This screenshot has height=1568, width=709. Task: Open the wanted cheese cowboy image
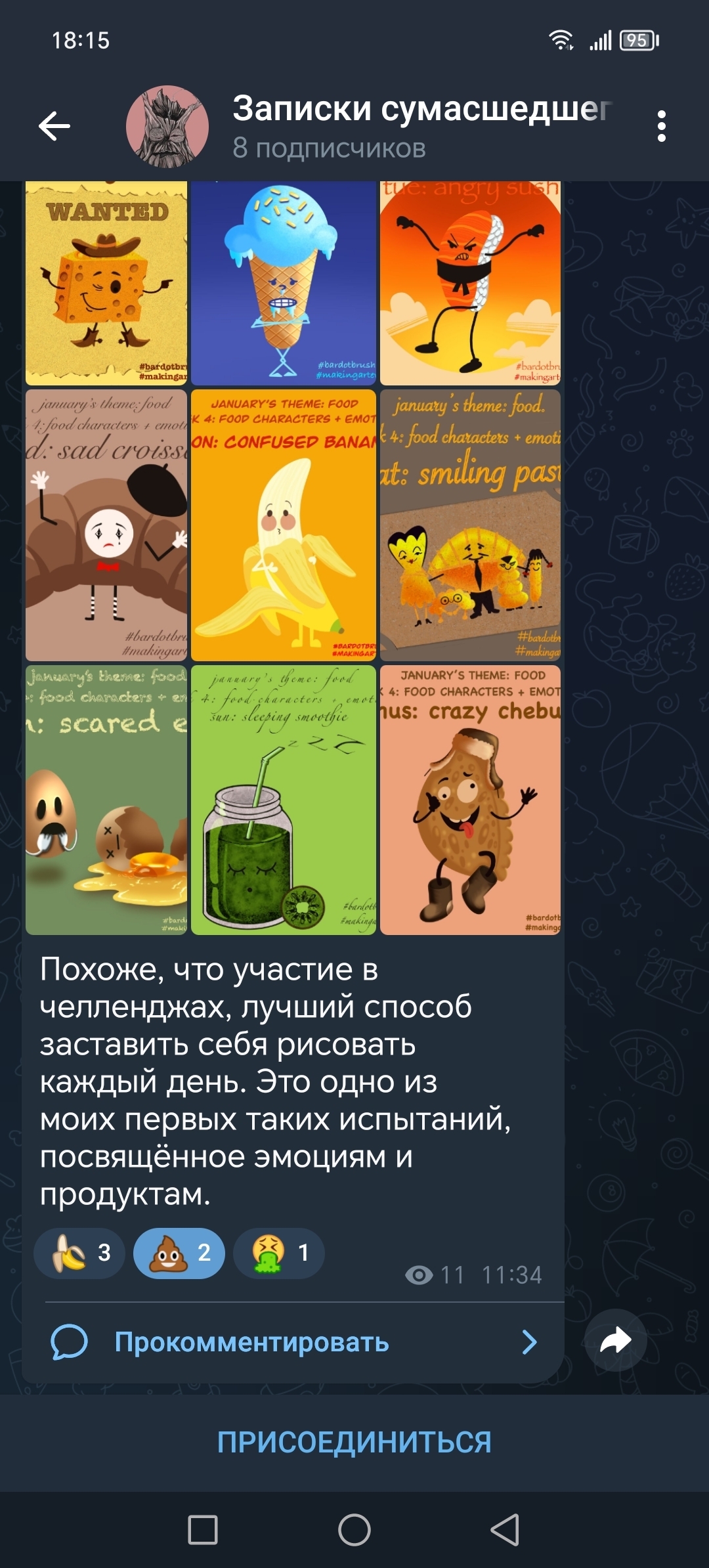coord(106,282)
